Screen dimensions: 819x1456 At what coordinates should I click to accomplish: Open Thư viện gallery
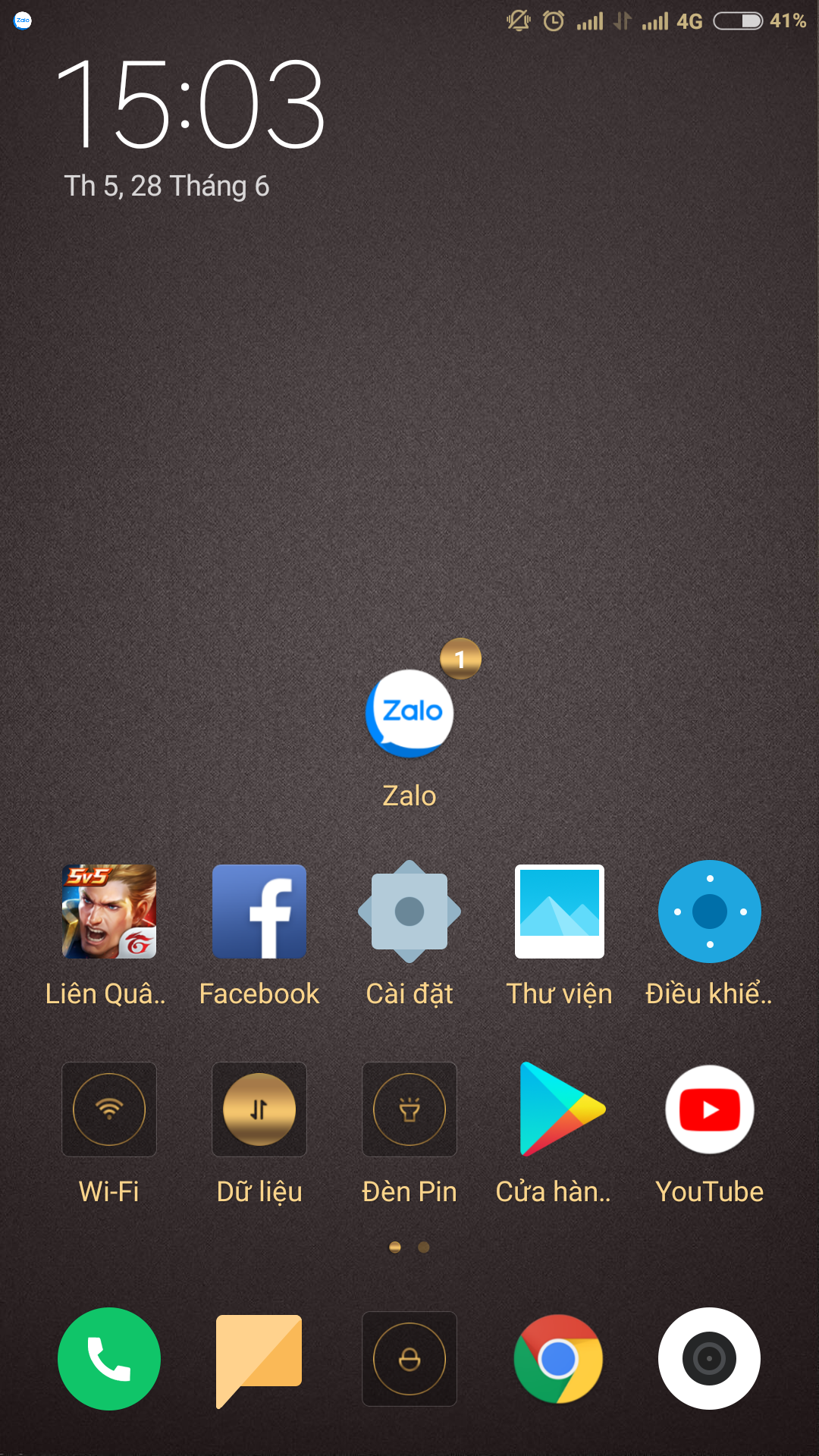(560, 912)
